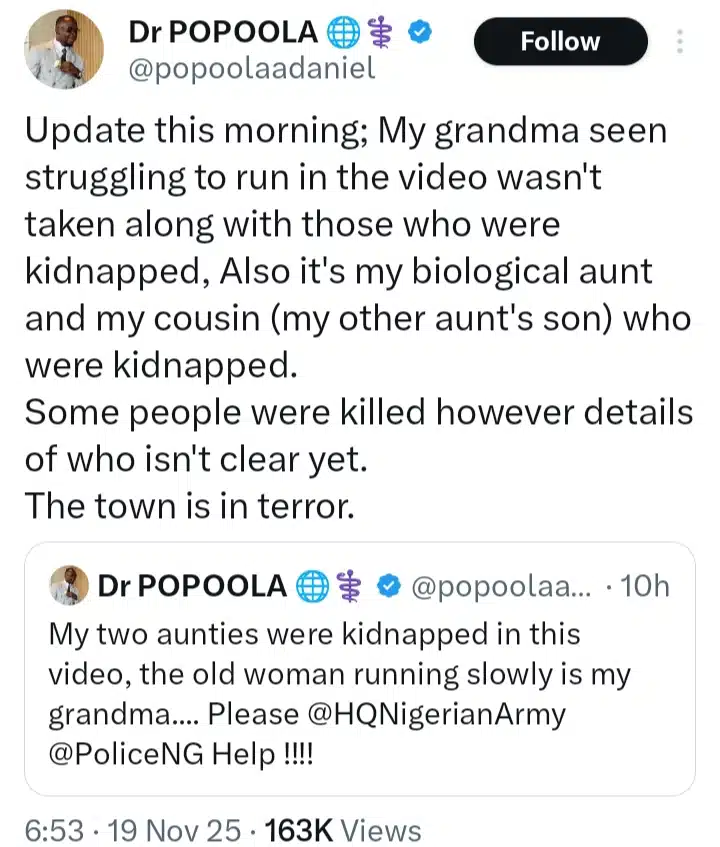
Task: Follow Dr POPOOLA's account
Action: coord(560,42)
